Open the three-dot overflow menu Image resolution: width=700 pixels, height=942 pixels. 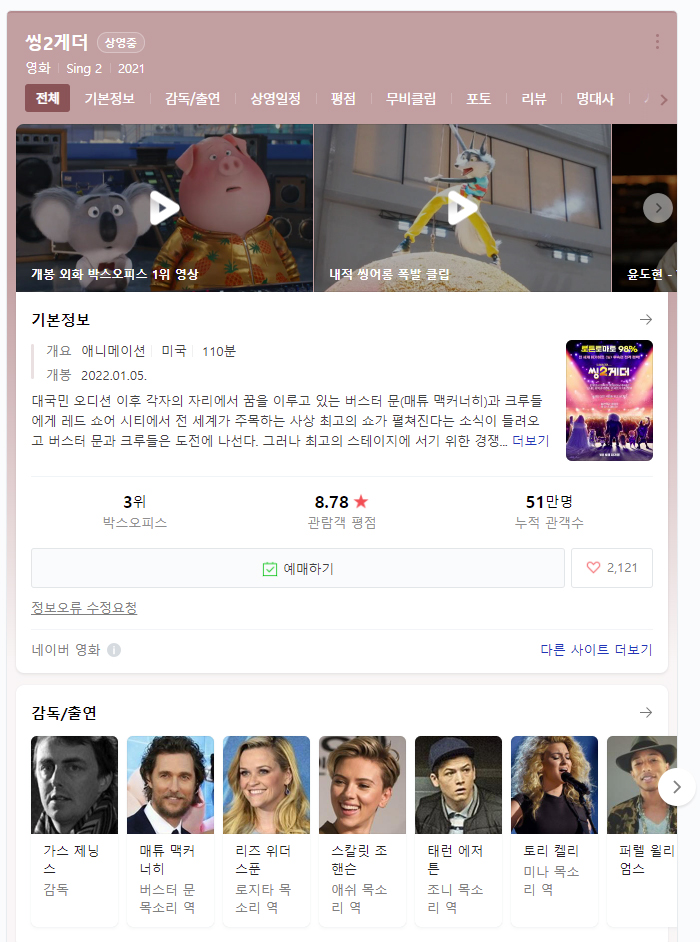coord(657,42)
